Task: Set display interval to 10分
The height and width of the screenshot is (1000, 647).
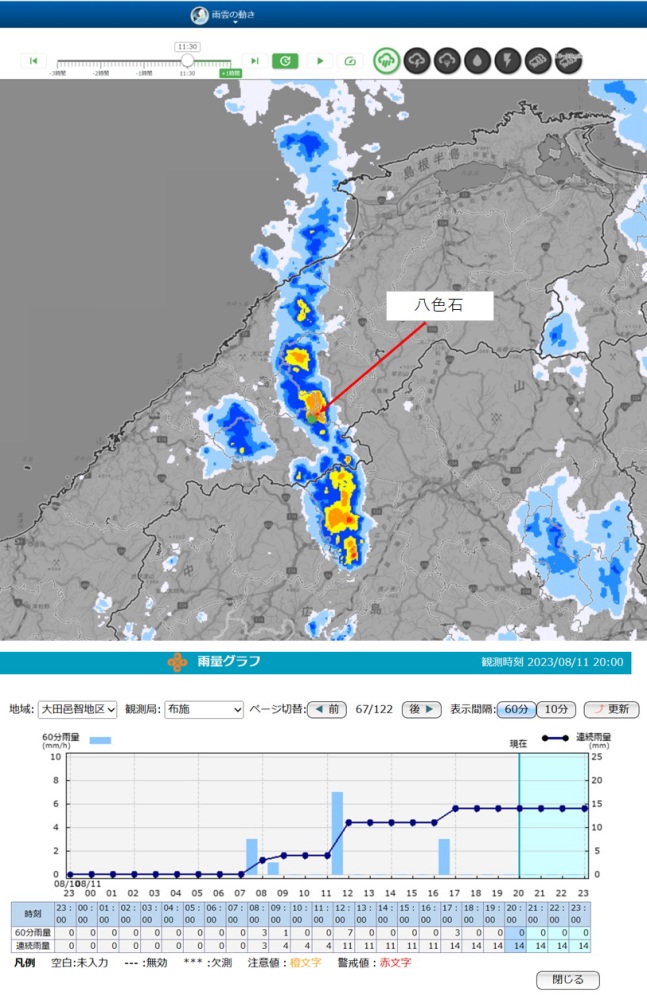Action: 556,709
